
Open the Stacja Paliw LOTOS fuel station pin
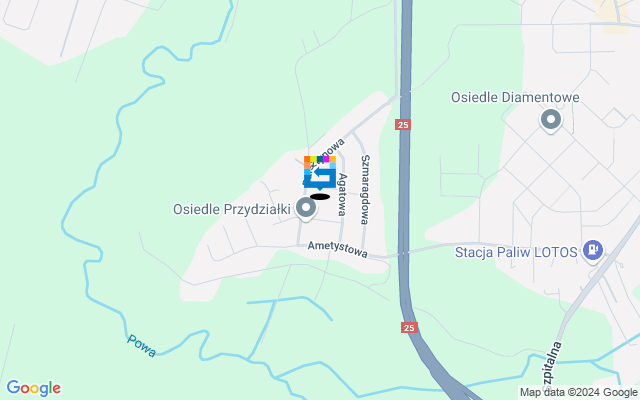point(593,250)
